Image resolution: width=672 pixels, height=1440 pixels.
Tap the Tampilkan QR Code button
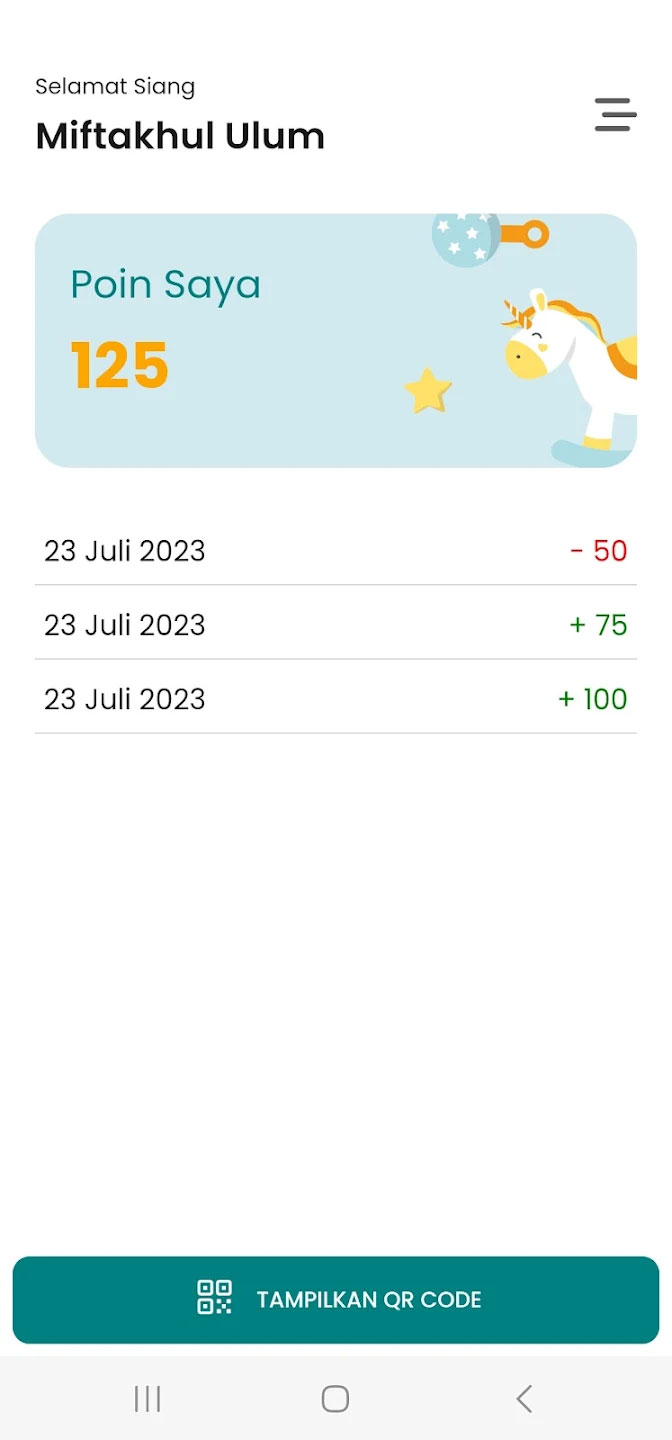pos(336,1299)
